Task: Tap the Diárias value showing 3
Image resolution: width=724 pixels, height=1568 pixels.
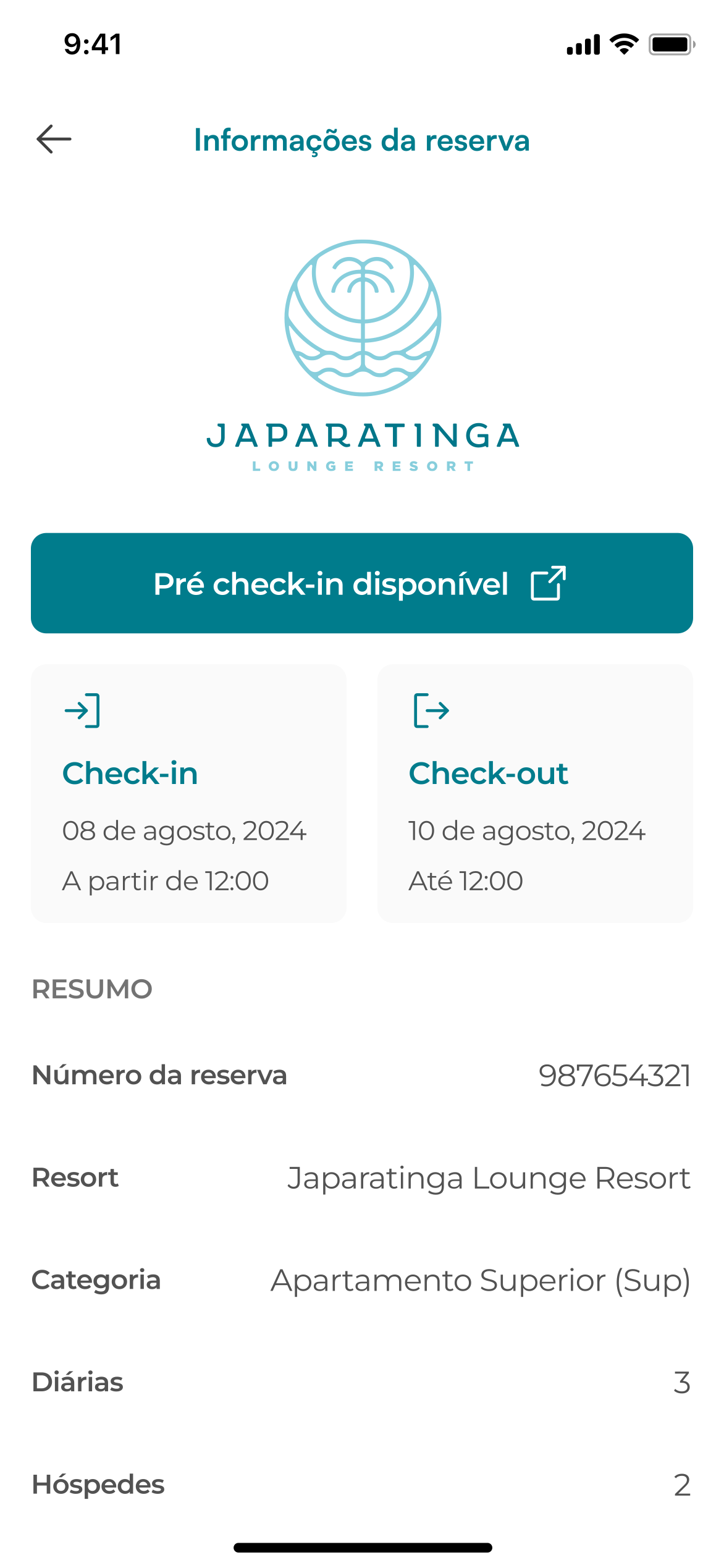Action: point(683,1383)
